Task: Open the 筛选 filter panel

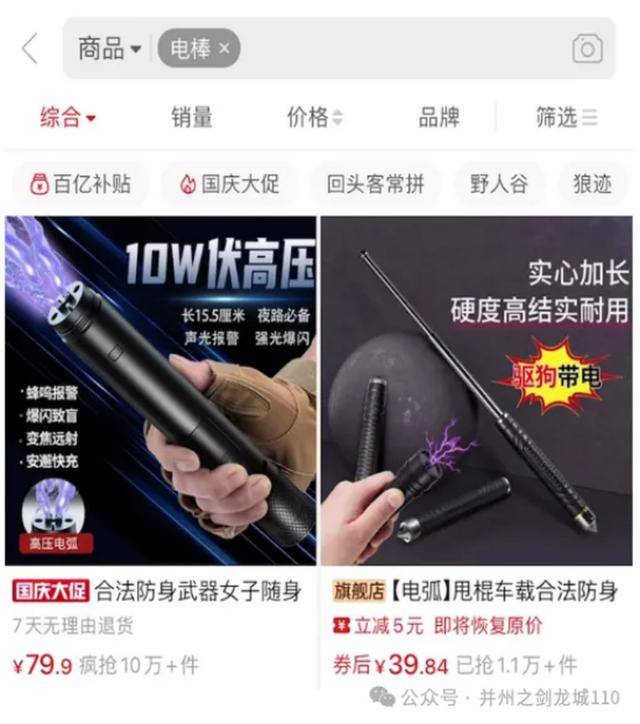Action: (566, 117)
